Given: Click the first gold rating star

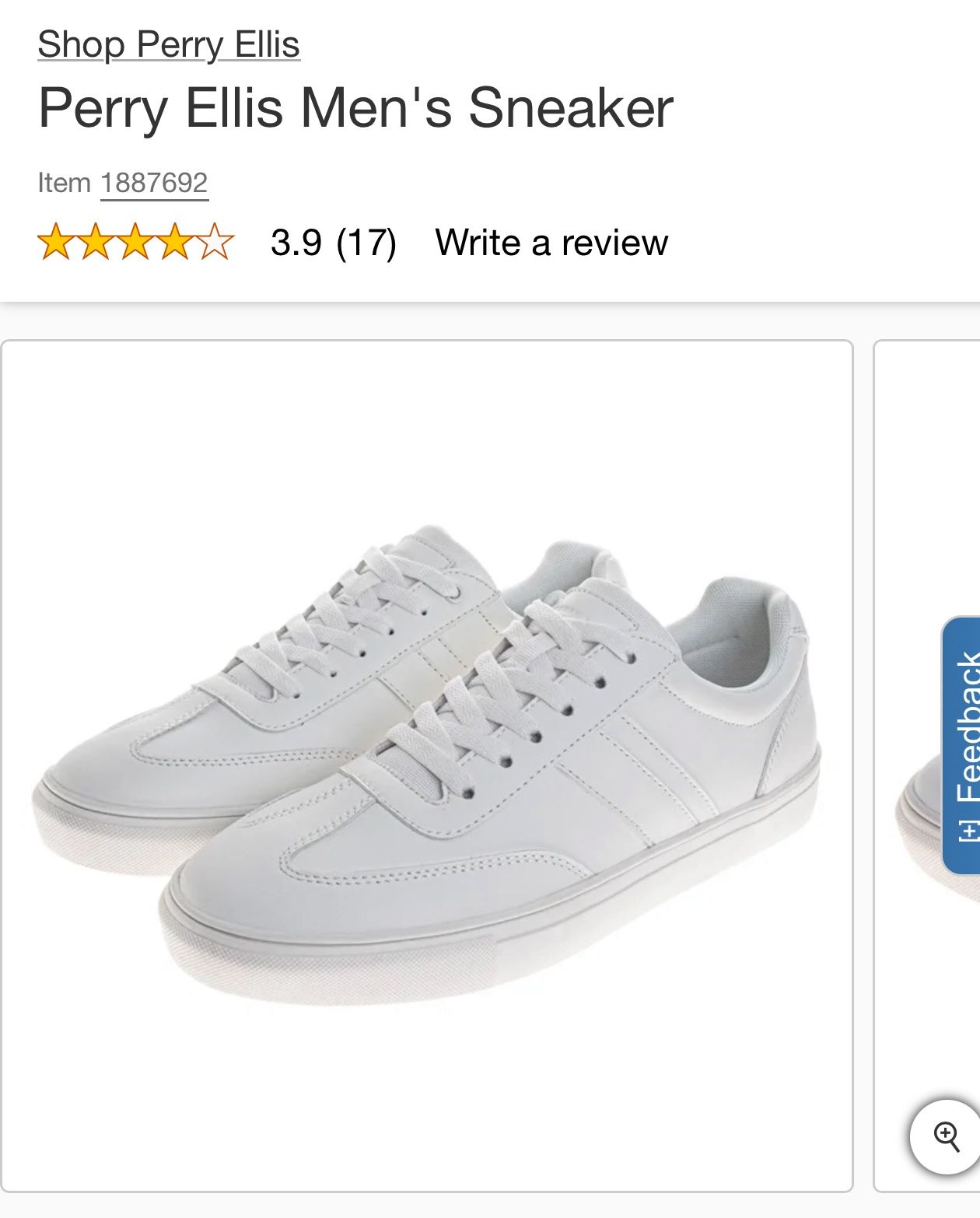Looking at the screenshot, I should [x=54, y=241].
